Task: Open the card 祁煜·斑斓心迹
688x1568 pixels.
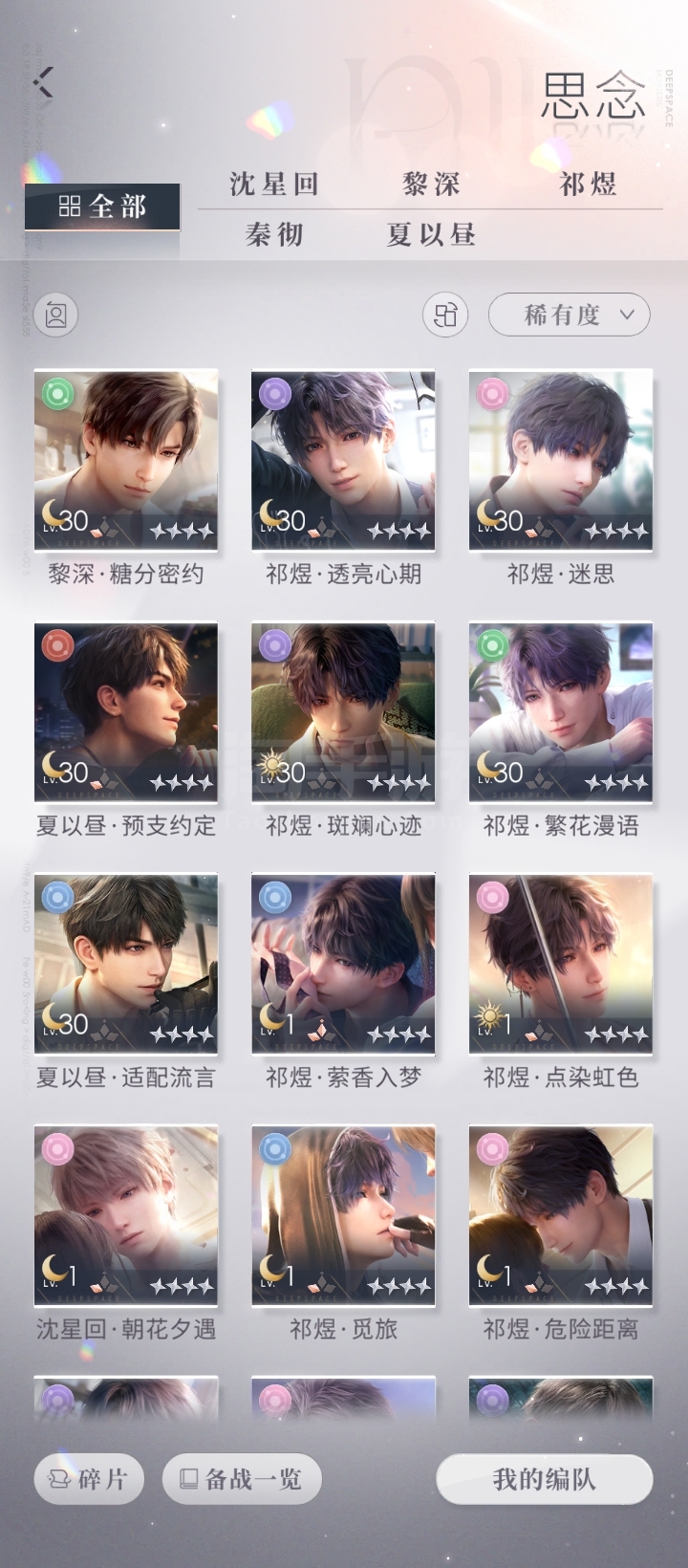Action: click(x=343, y=712)
